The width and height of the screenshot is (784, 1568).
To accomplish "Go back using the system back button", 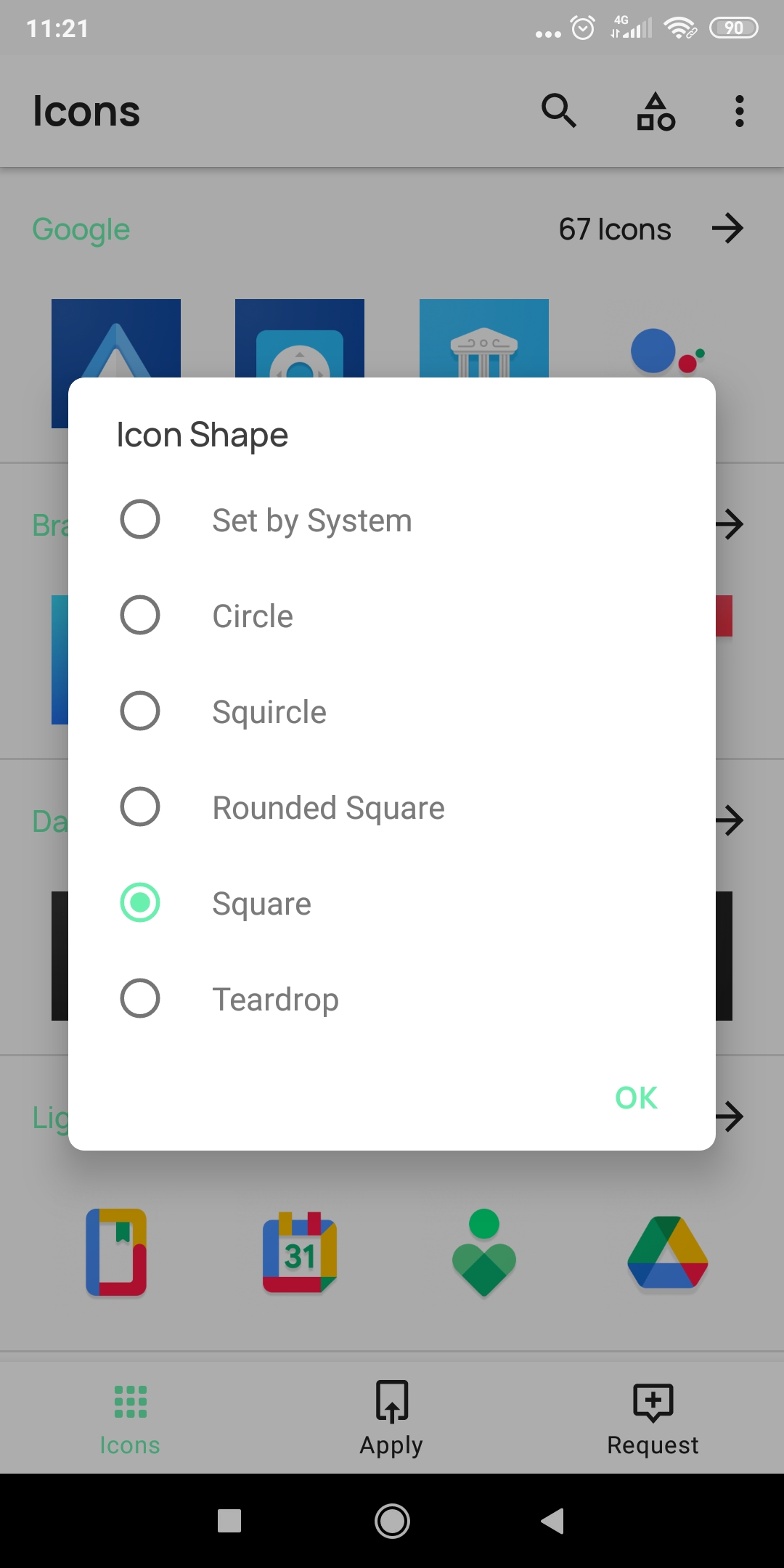I will [x=552, y=1520].
